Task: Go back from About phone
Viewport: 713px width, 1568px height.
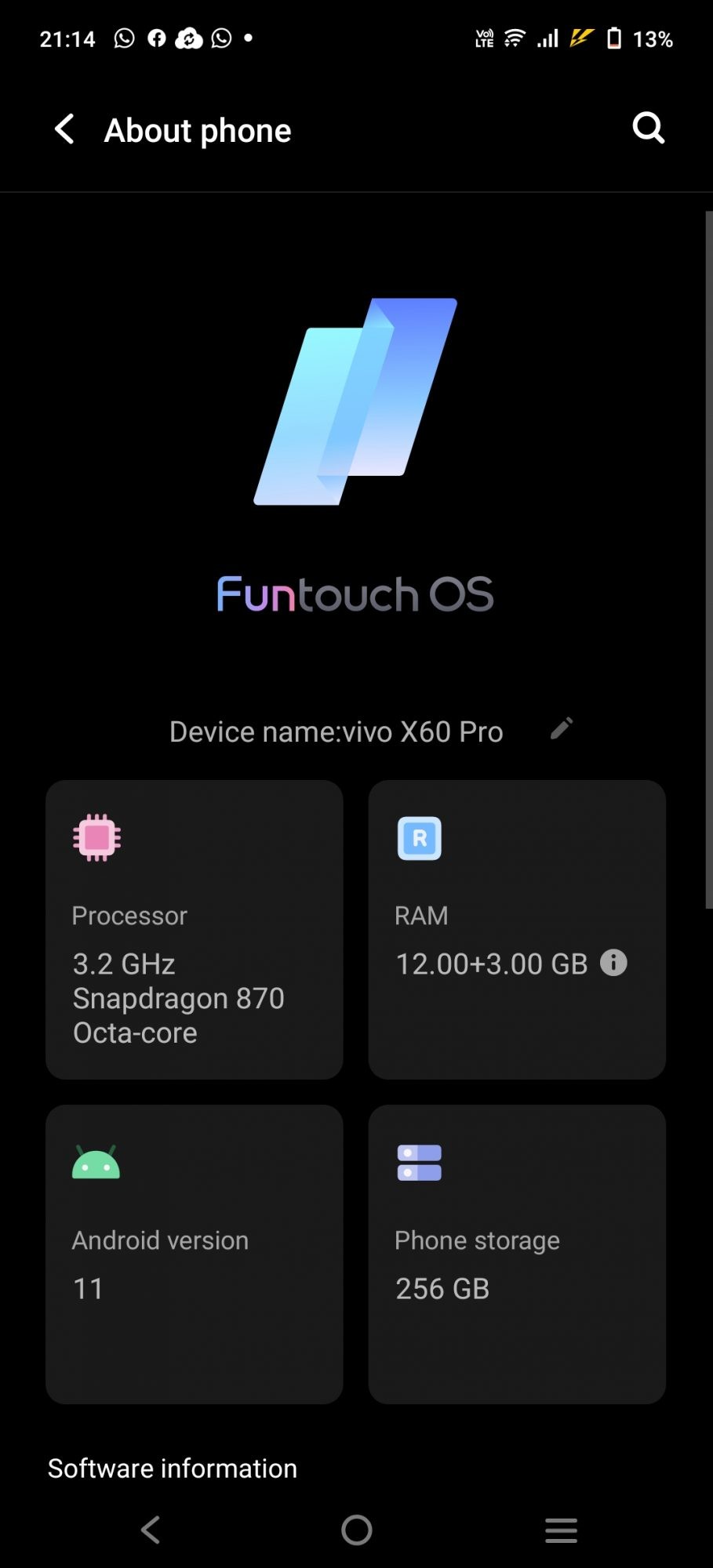Action: [65, 129]
